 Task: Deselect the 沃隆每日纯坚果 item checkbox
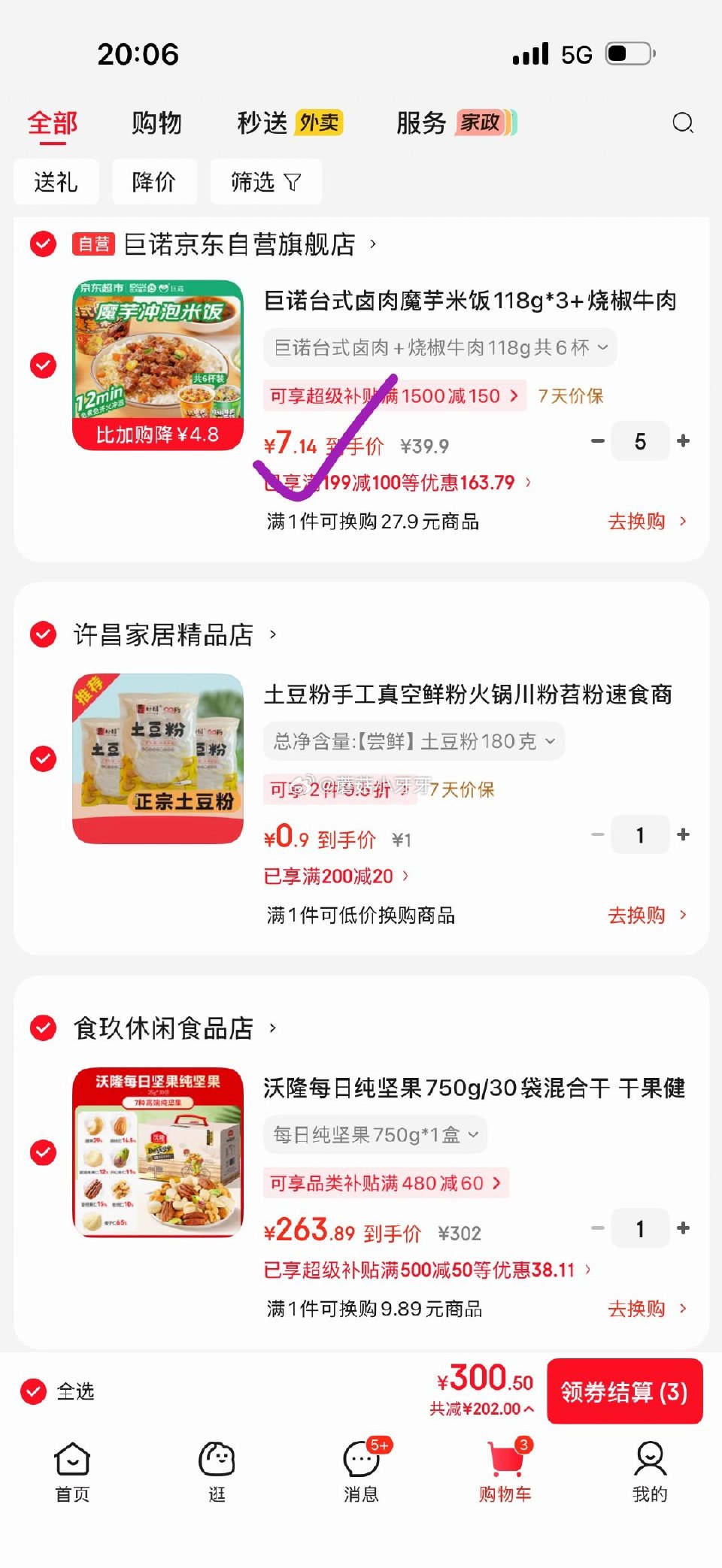(x=42, y=1150)
